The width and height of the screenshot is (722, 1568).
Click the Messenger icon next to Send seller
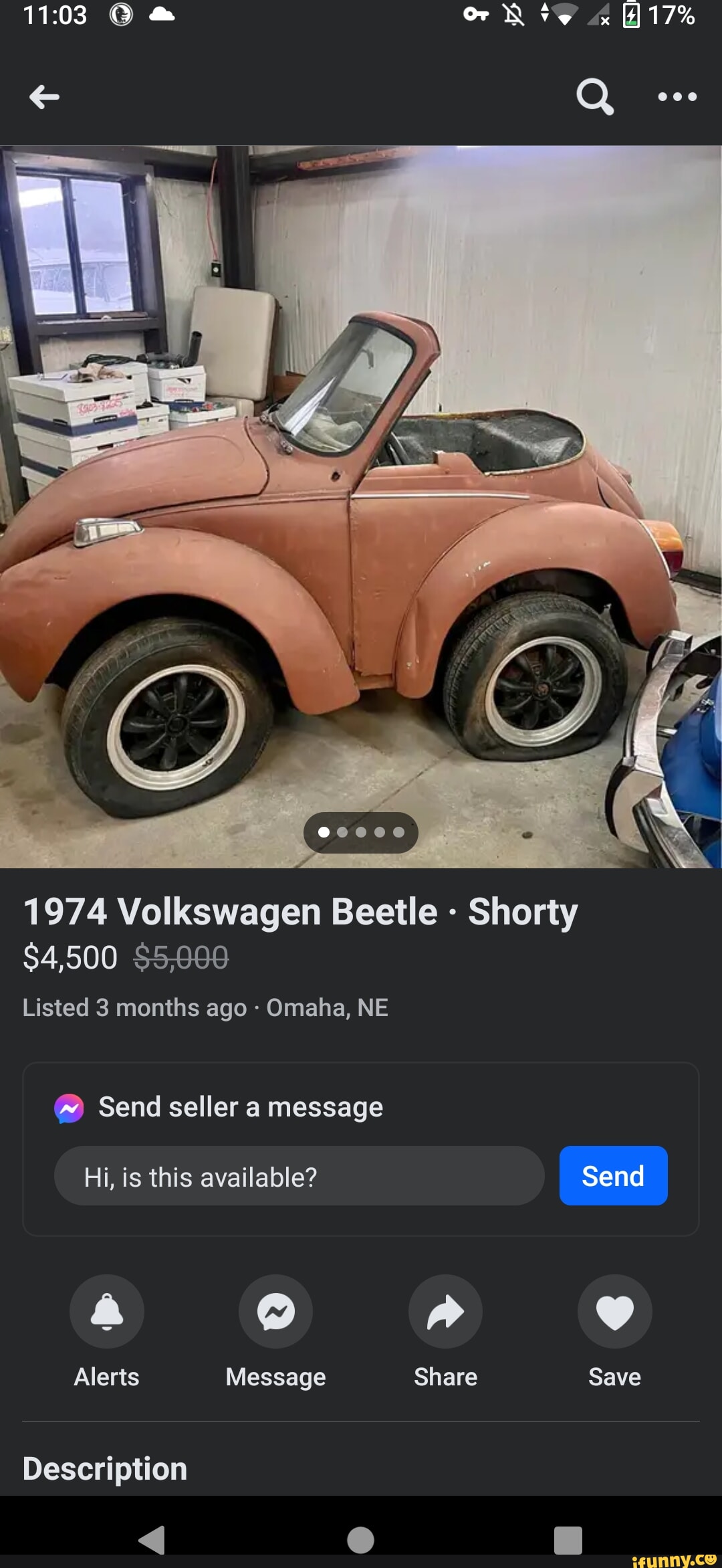pyautogui.click(x=70, y=1105)
